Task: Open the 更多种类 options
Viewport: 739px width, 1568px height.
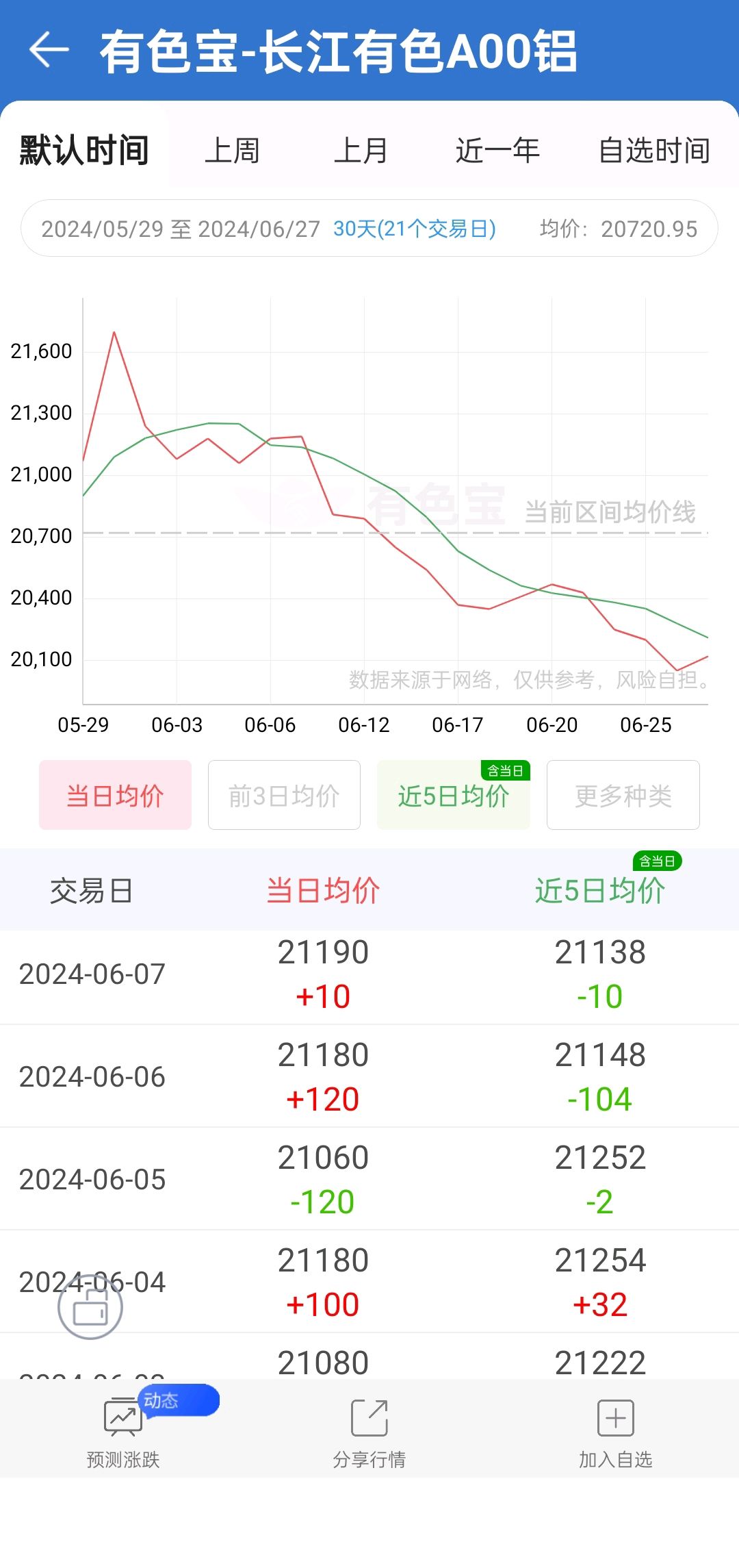Action: pos(623,795)
